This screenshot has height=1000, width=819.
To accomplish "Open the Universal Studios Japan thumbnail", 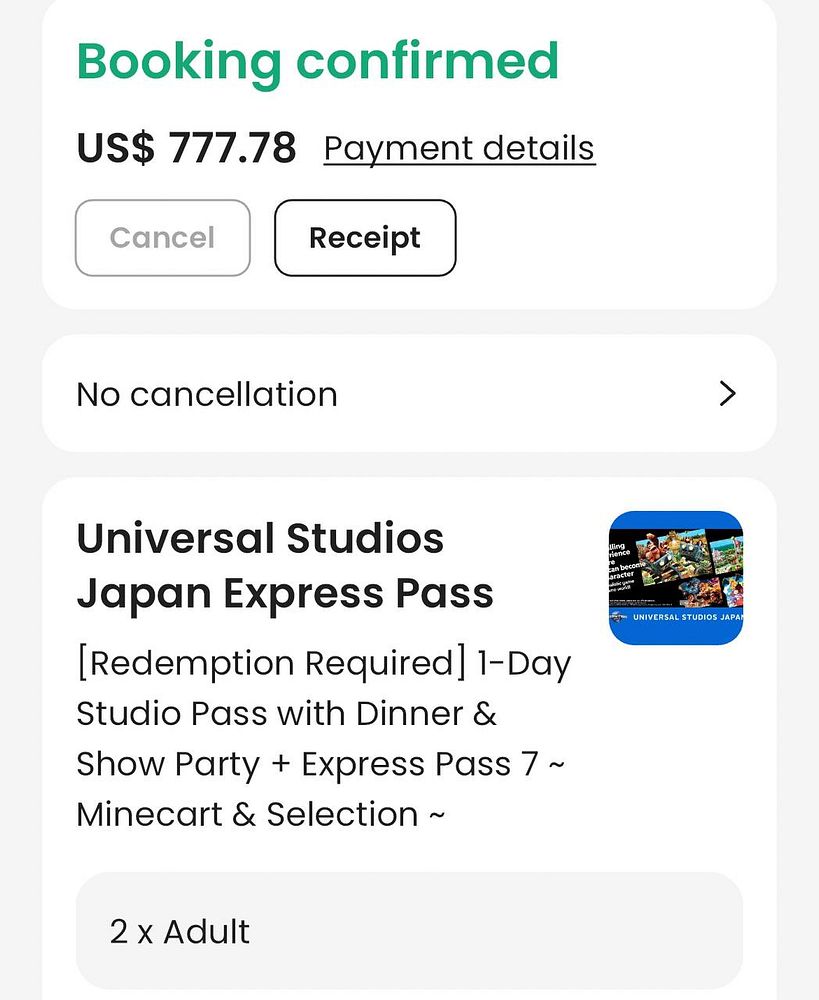I will coord(676,578).
